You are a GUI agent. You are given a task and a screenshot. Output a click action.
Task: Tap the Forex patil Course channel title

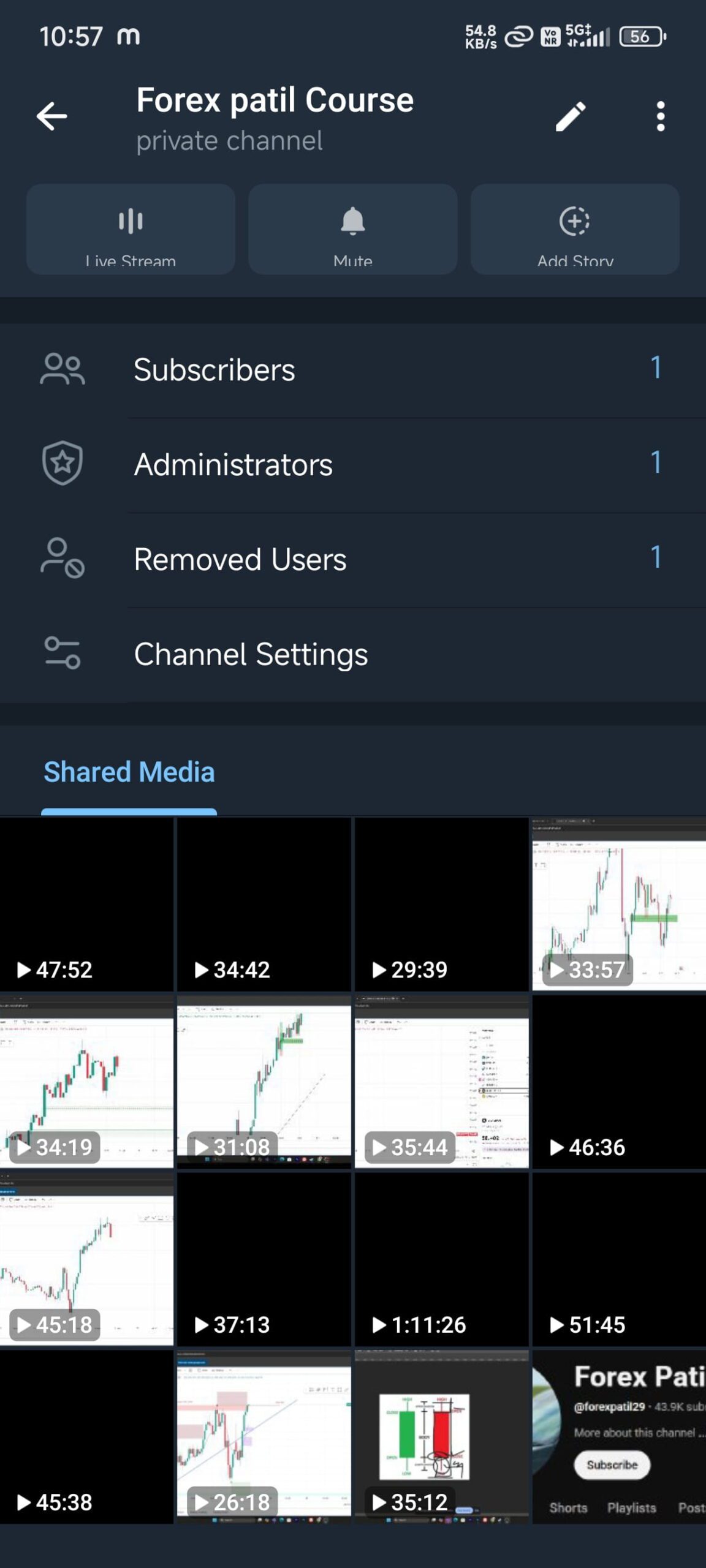[x=274, y=99]
